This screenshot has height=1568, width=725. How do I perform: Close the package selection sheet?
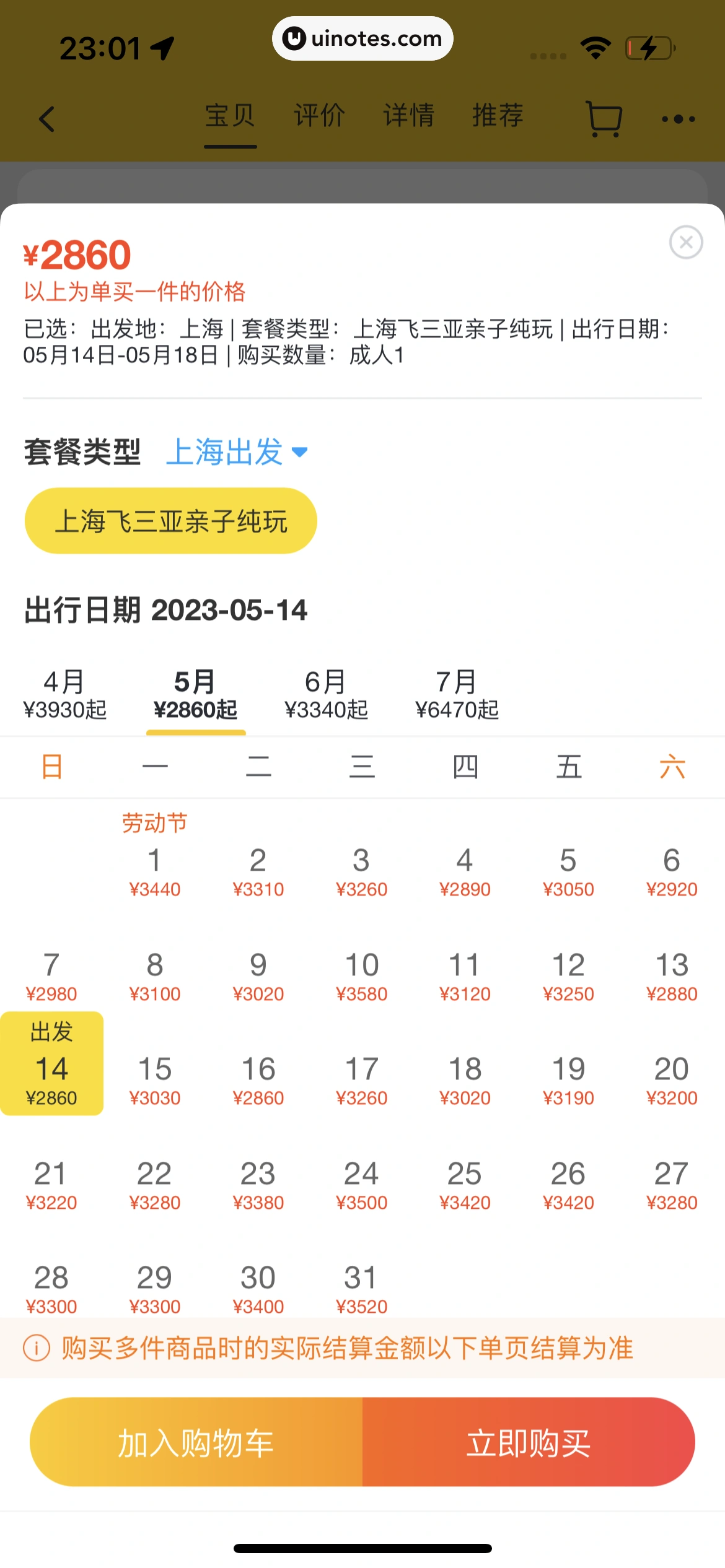685,242
